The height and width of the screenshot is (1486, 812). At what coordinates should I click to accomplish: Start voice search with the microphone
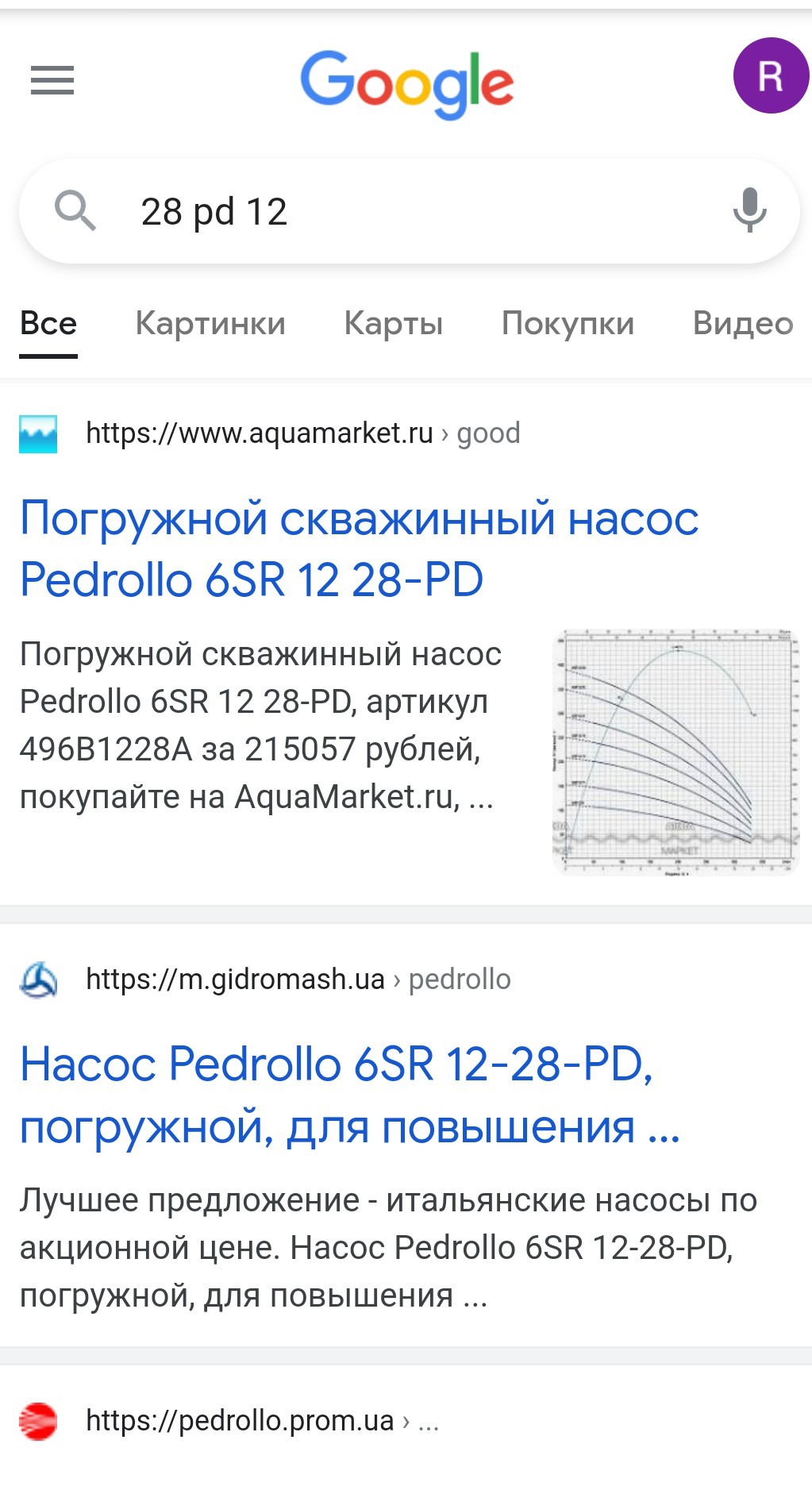tap(749, 210)
